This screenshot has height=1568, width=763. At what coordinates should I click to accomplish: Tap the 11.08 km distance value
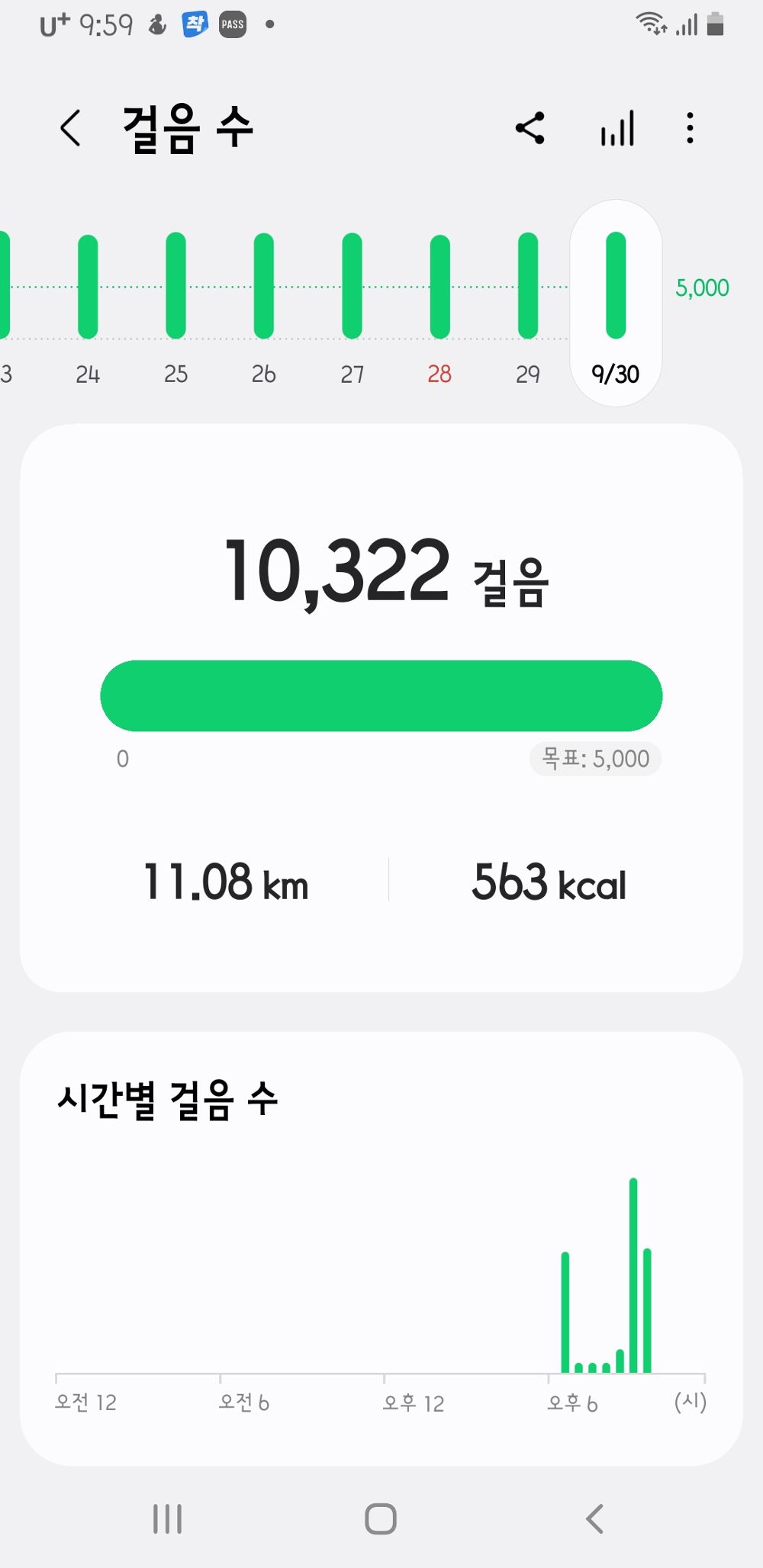227,883
